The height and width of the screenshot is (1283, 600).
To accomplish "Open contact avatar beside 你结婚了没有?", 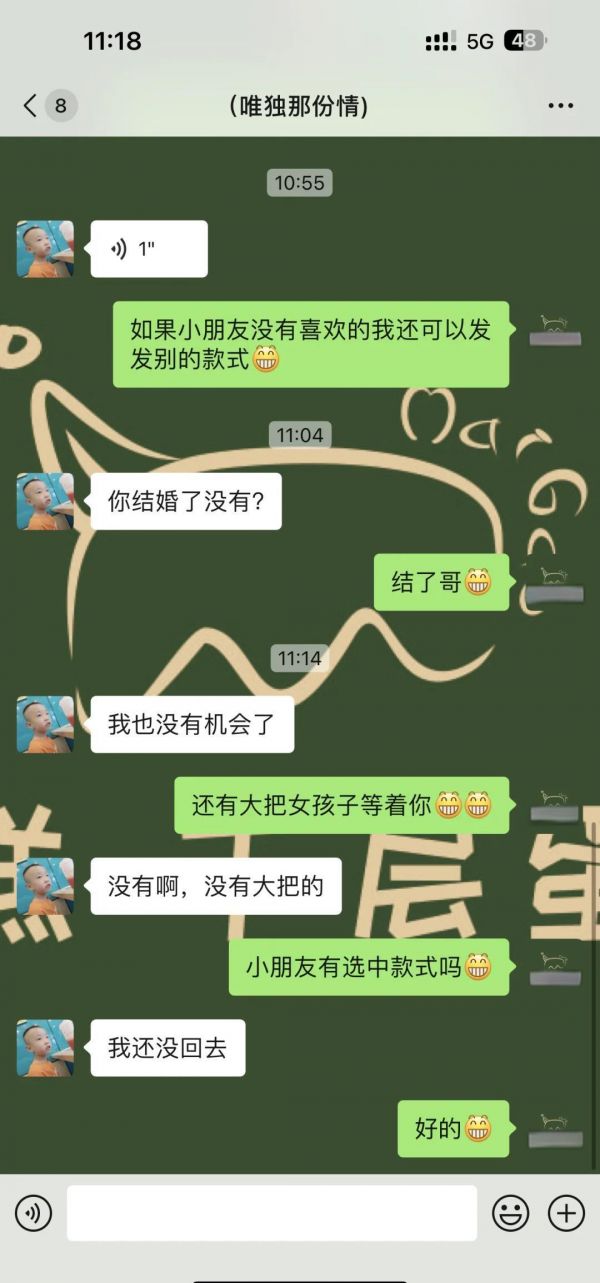I will 45,501.
